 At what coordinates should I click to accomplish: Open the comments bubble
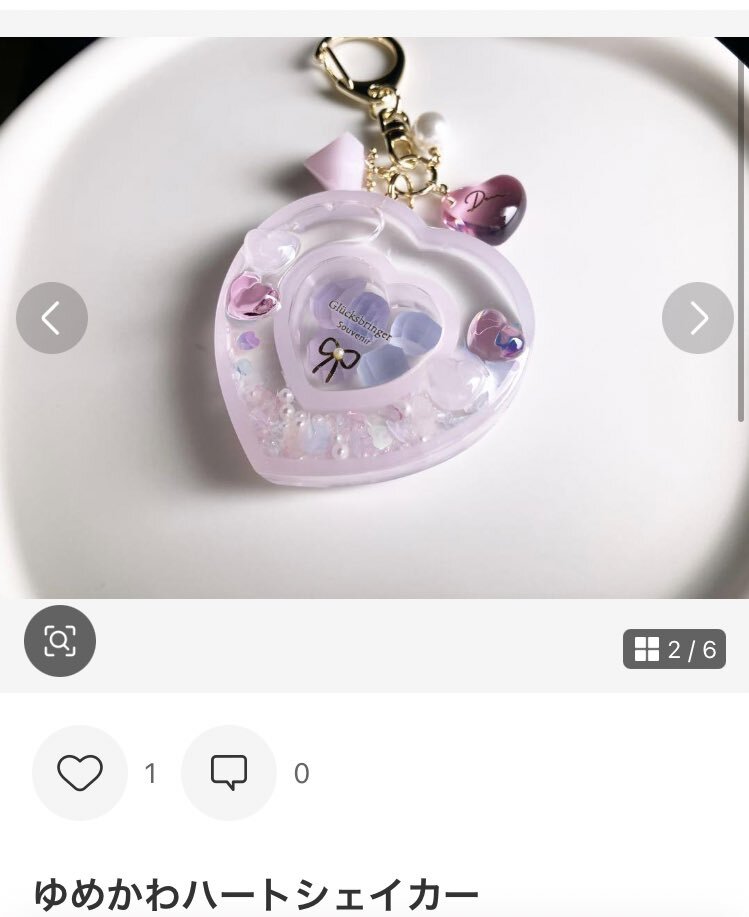coord(229,773)
